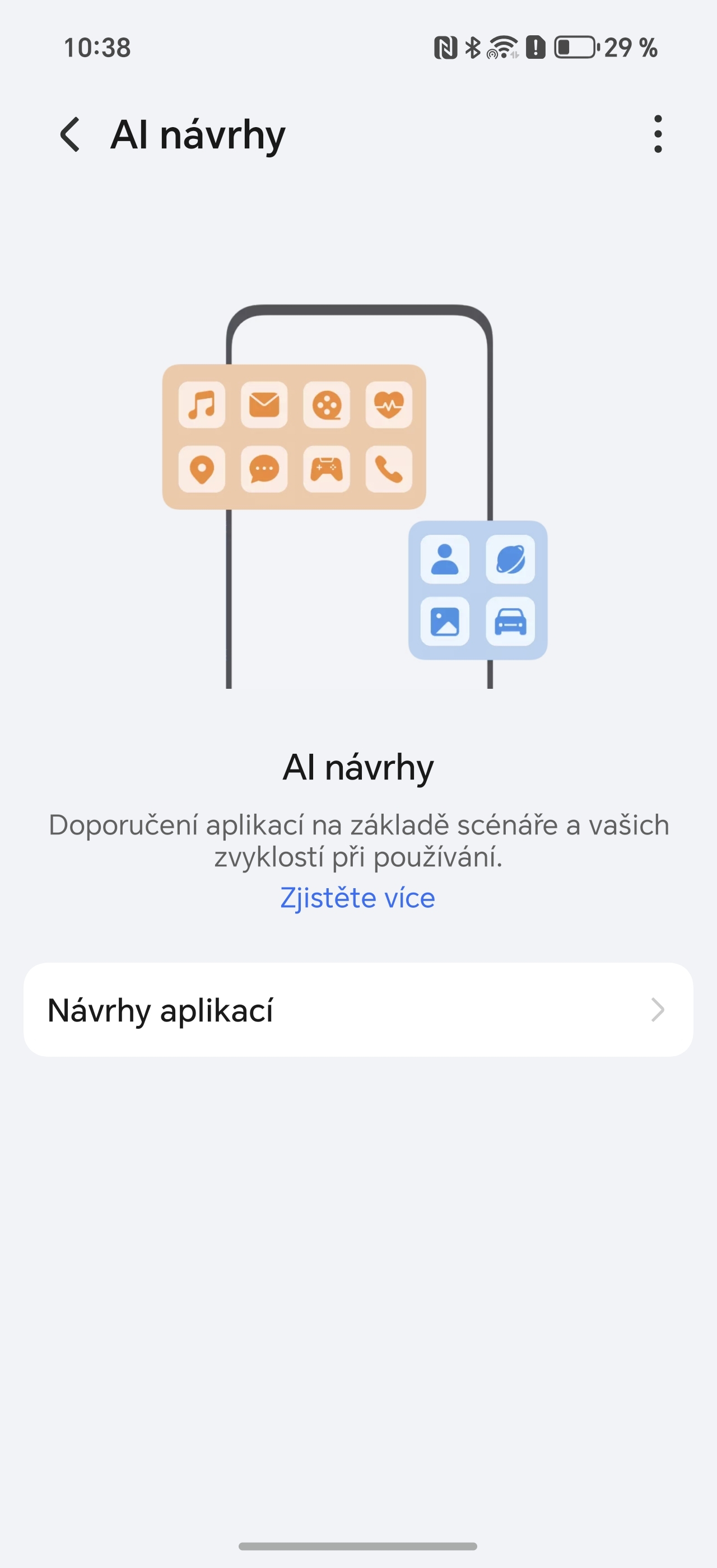Open Návrhy aplikací settings

point(358,1010)
